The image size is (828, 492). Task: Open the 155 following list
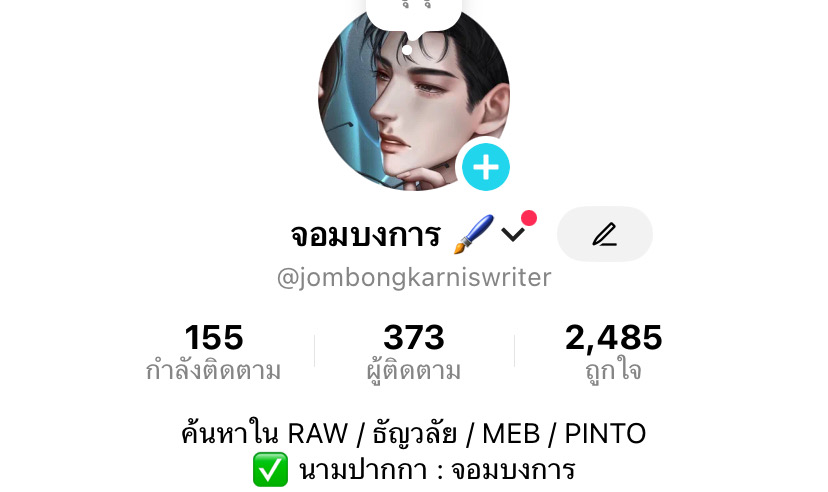click(x=214, y=352)
